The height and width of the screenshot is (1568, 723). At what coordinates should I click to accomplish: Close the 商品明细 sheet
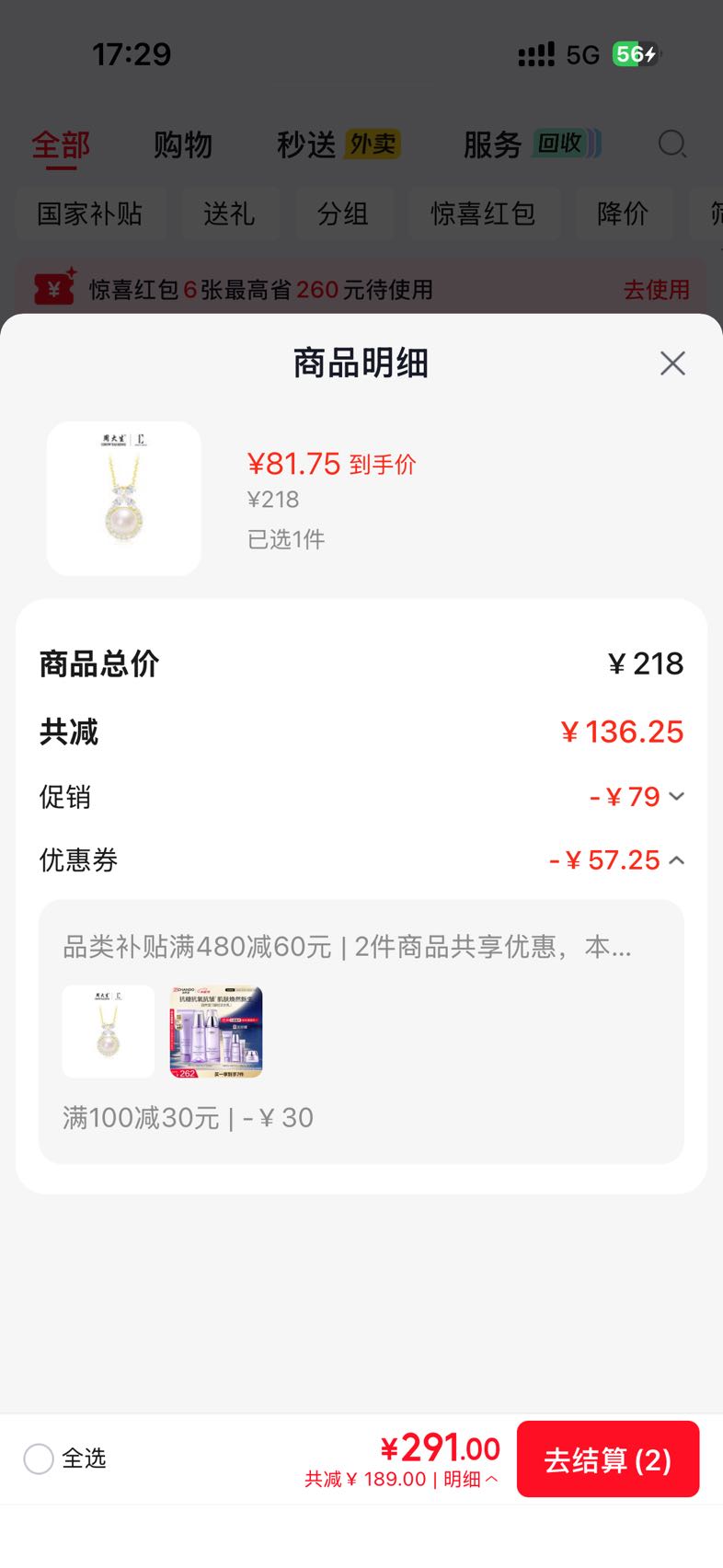(672, 363)
